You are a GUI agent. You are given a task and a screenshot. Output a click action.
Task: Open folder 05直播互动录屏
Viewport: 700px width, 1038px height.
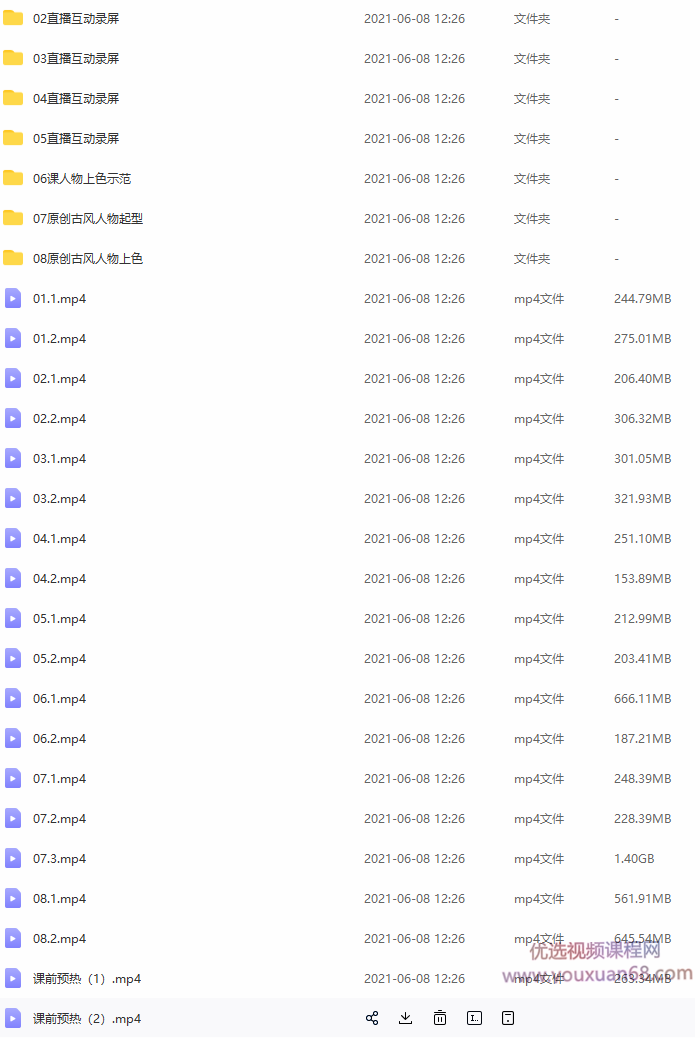[x=76, y=138]
